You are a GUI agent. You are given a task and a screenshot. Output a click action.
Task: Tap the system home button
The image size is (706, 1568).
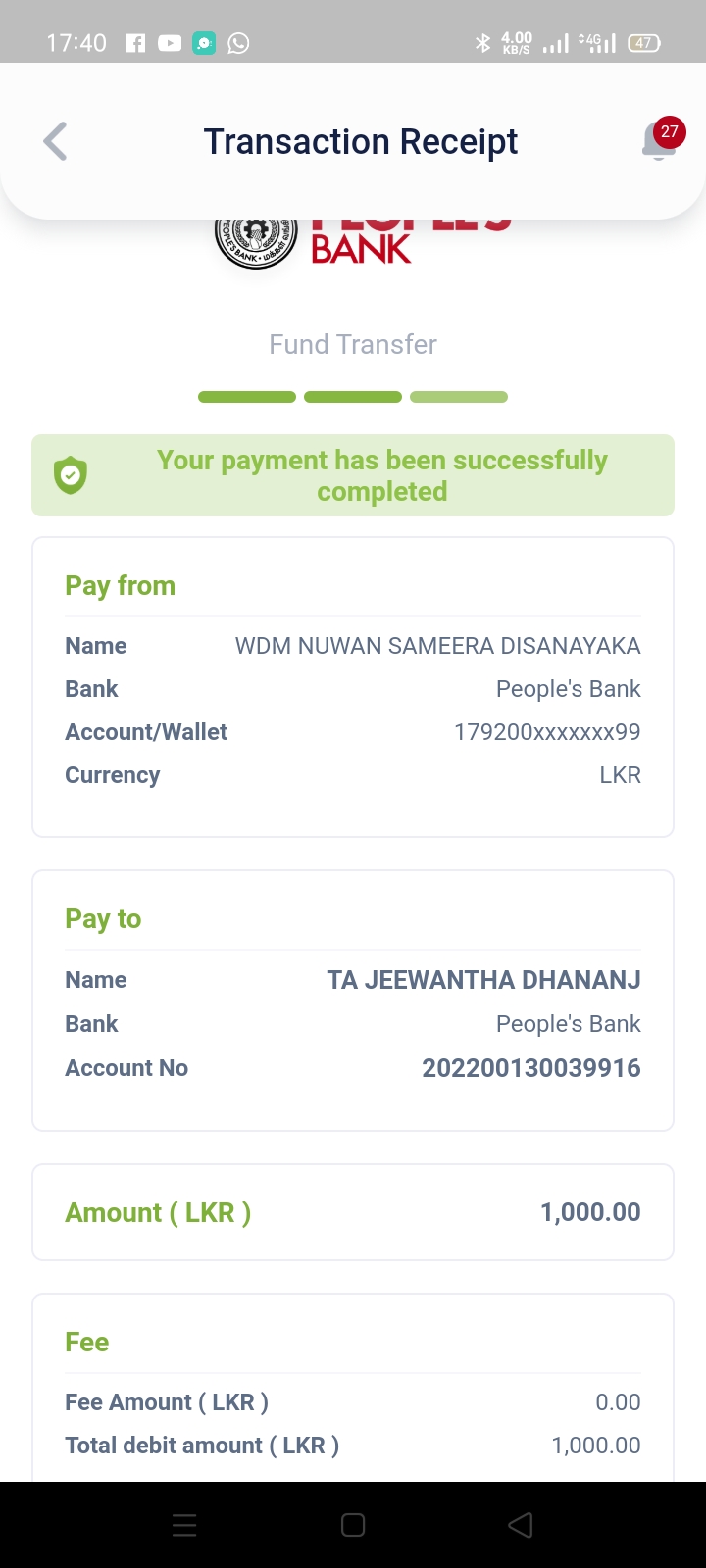[x=353, y=1525]
